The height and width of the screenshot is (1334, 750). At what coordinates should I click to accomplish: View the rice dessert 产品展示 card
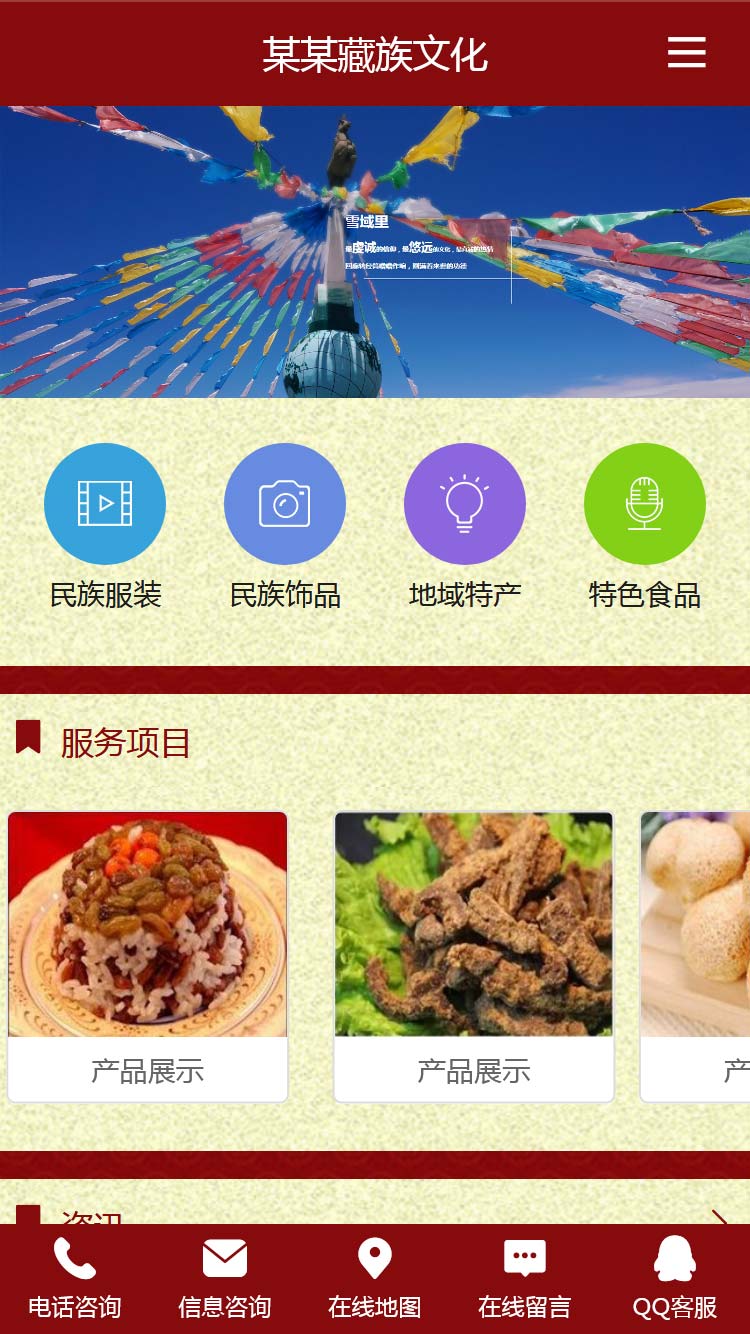[x=148, y=956]
